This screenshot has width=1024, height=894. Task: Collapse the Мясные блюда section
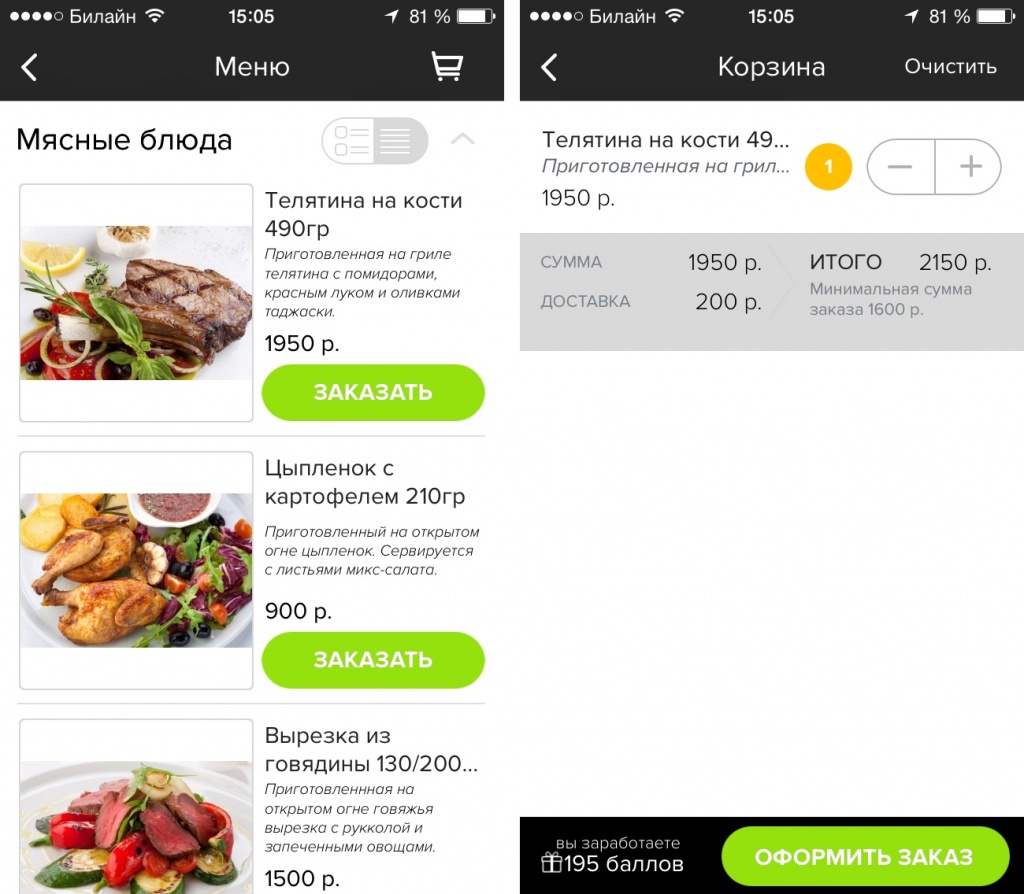[462, 139]
